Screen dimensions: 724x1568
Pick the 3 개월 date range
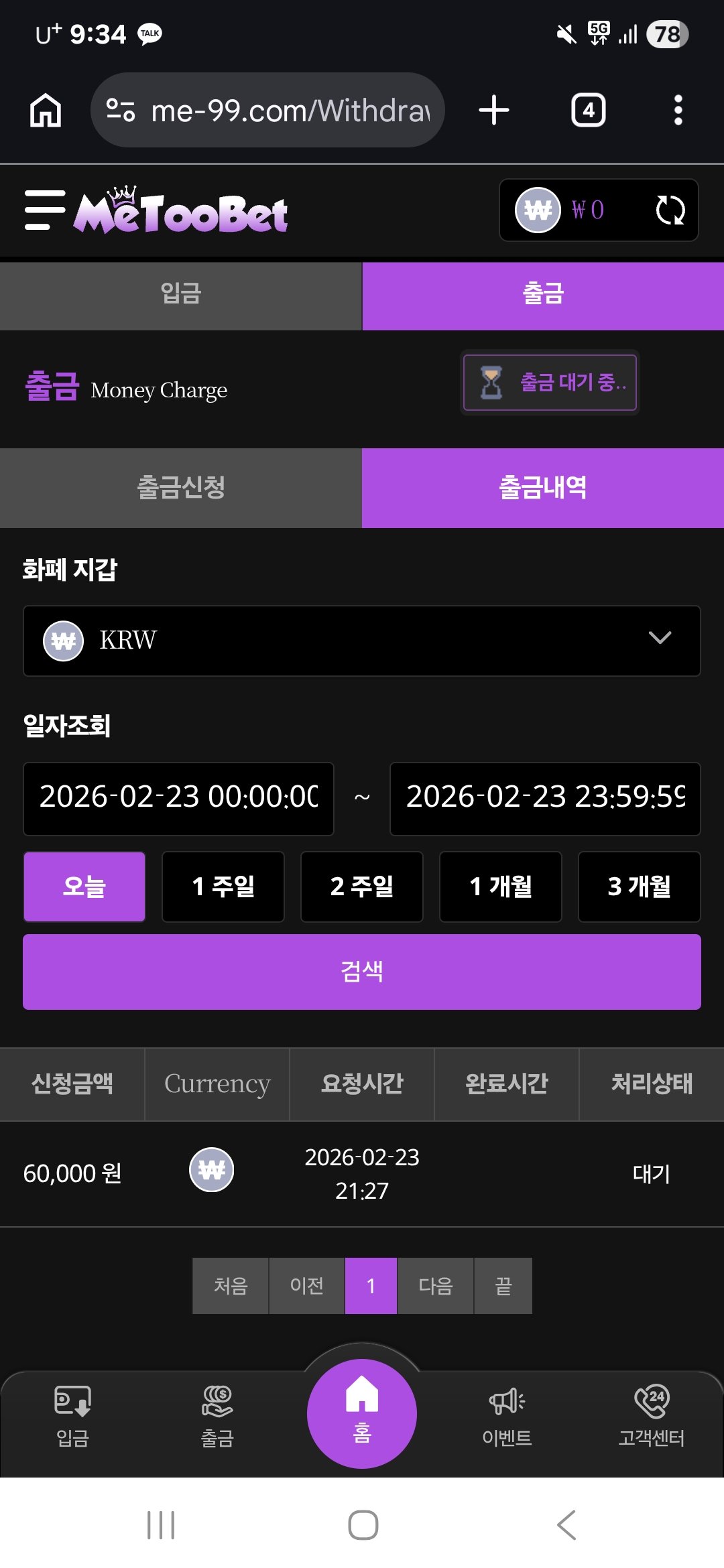639,887
